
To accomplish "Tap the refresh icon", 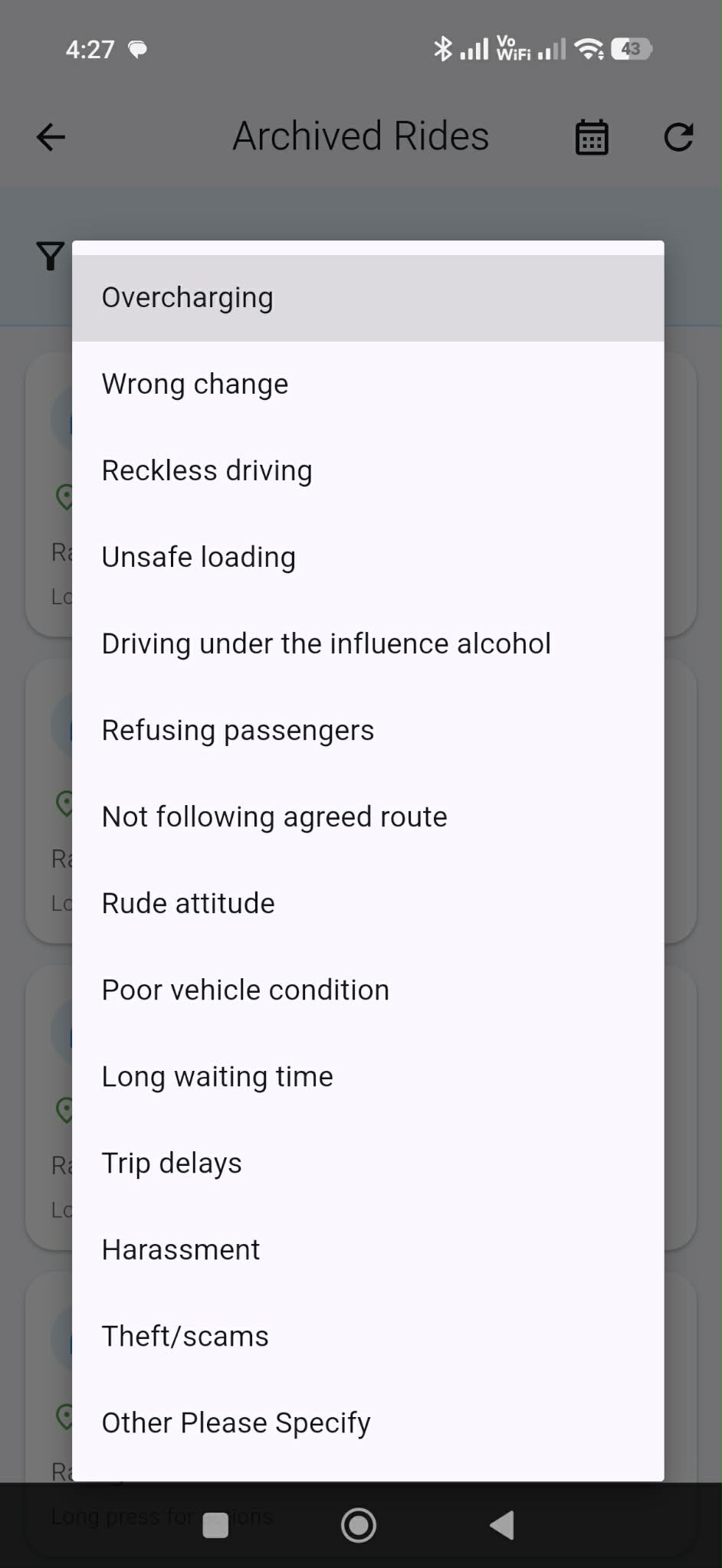I will pyautogui.click(x=678, y=136).
